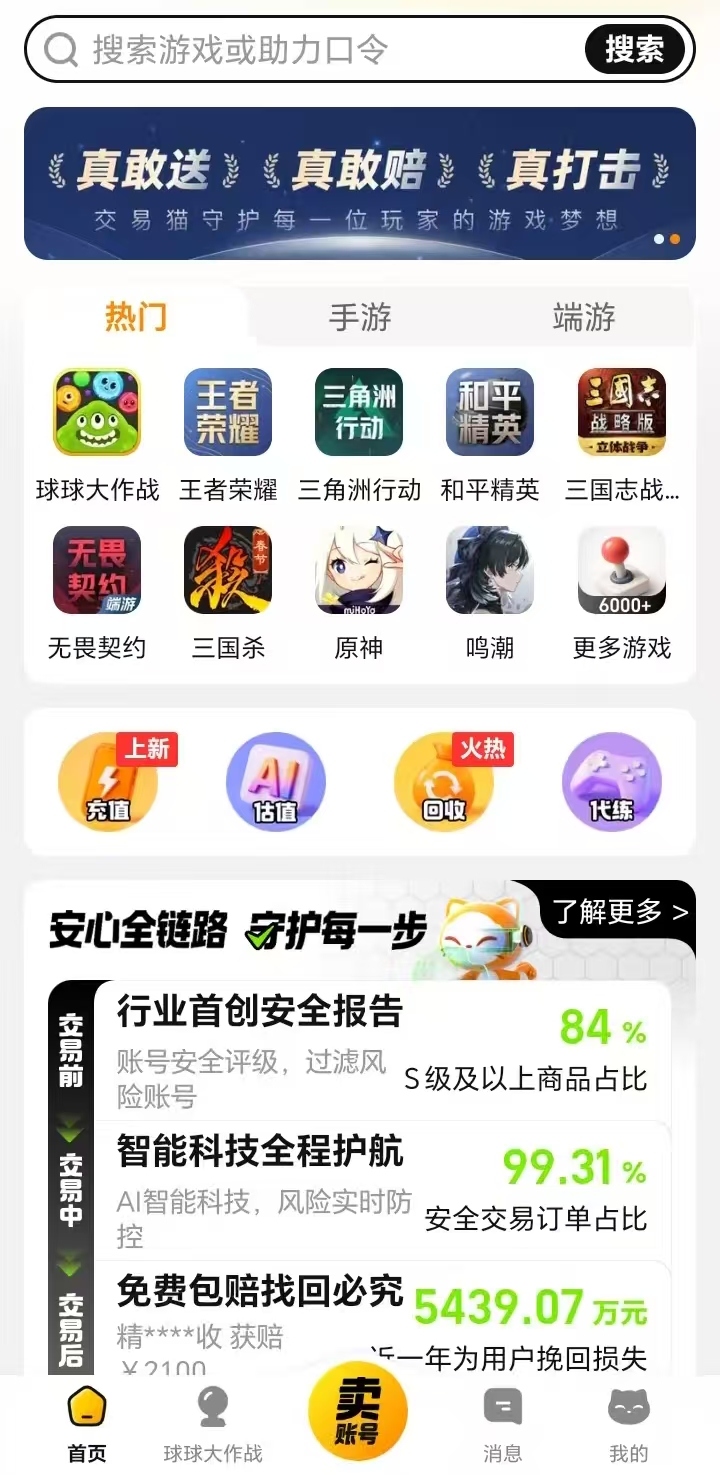Open the 充值 recharge service
Image resolution: width=720 pixels, height=1475 pixels.
pyautogui.click(x=108, y=782)
